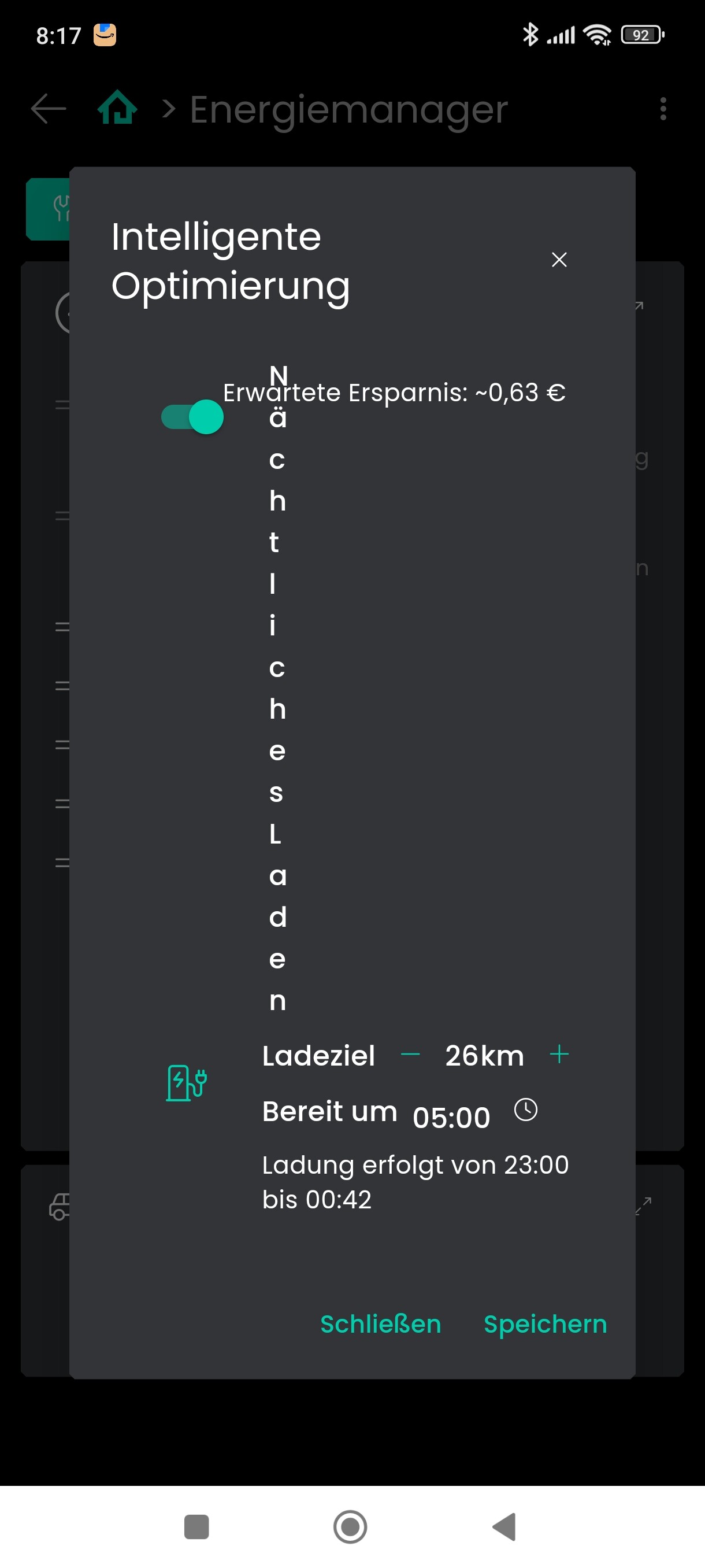The height and width of the screenshot is (1568, 705).
Task: Increase the Ladeziel with the plus button
Action: [559, 1054]
